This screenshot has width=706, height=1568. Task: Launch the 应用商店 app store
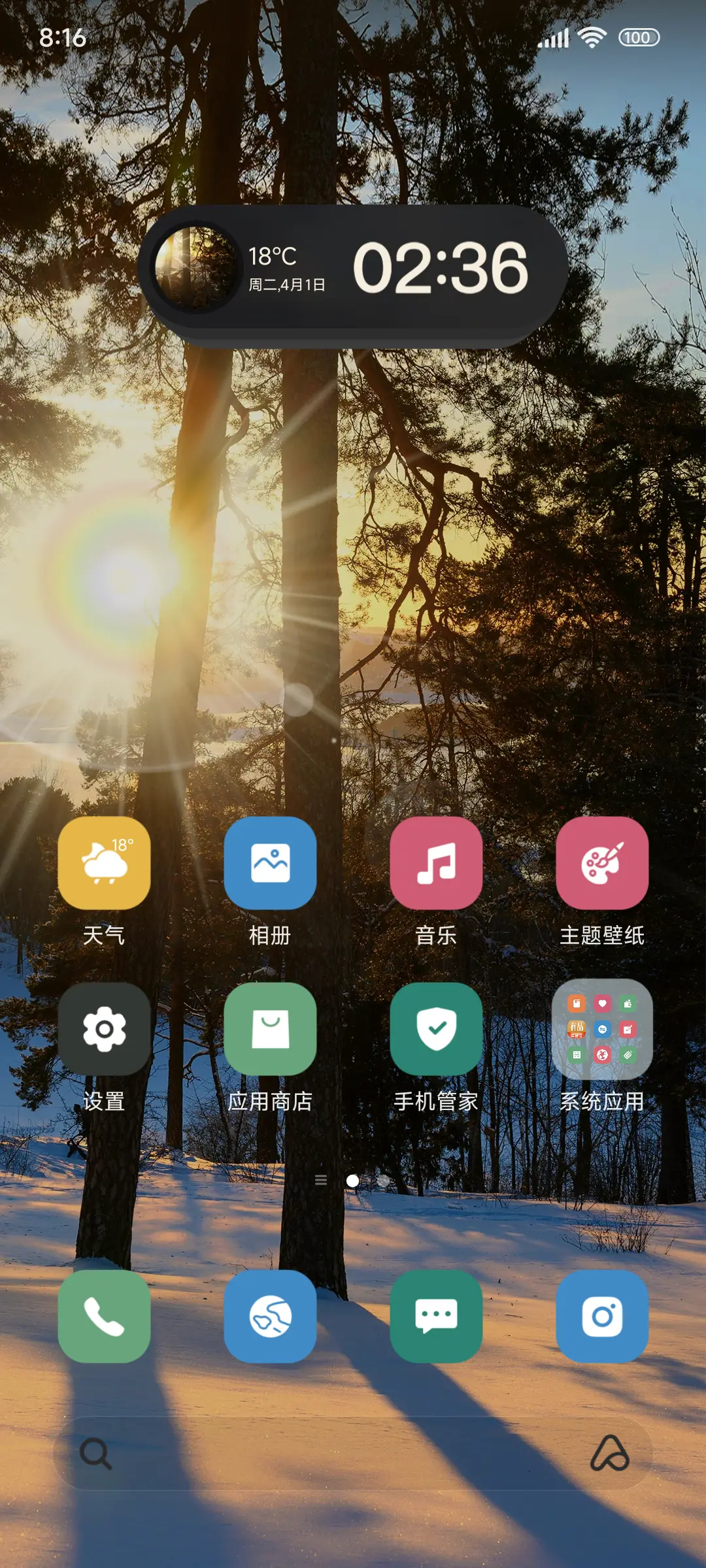[271, 1030]
